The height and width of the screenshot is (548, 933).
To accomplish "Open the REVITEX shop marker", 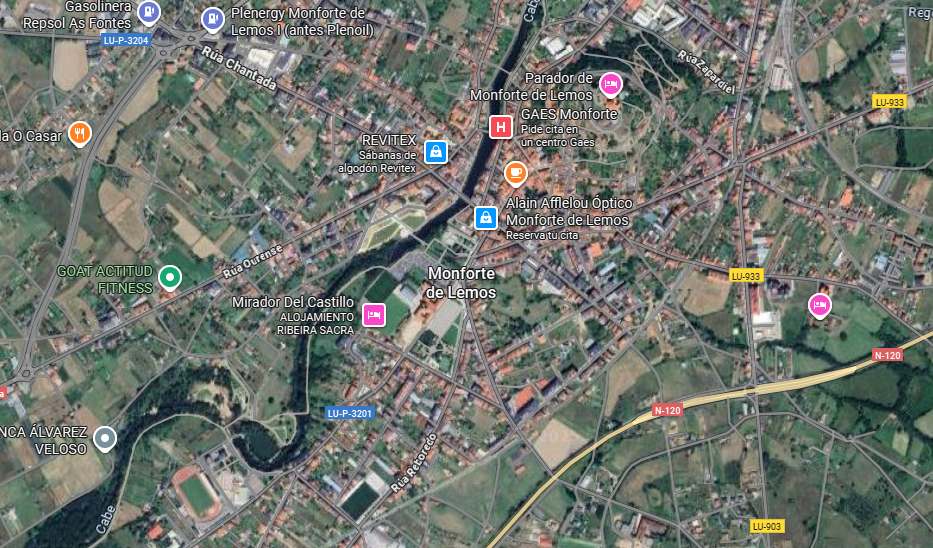I will coord(435,152).
